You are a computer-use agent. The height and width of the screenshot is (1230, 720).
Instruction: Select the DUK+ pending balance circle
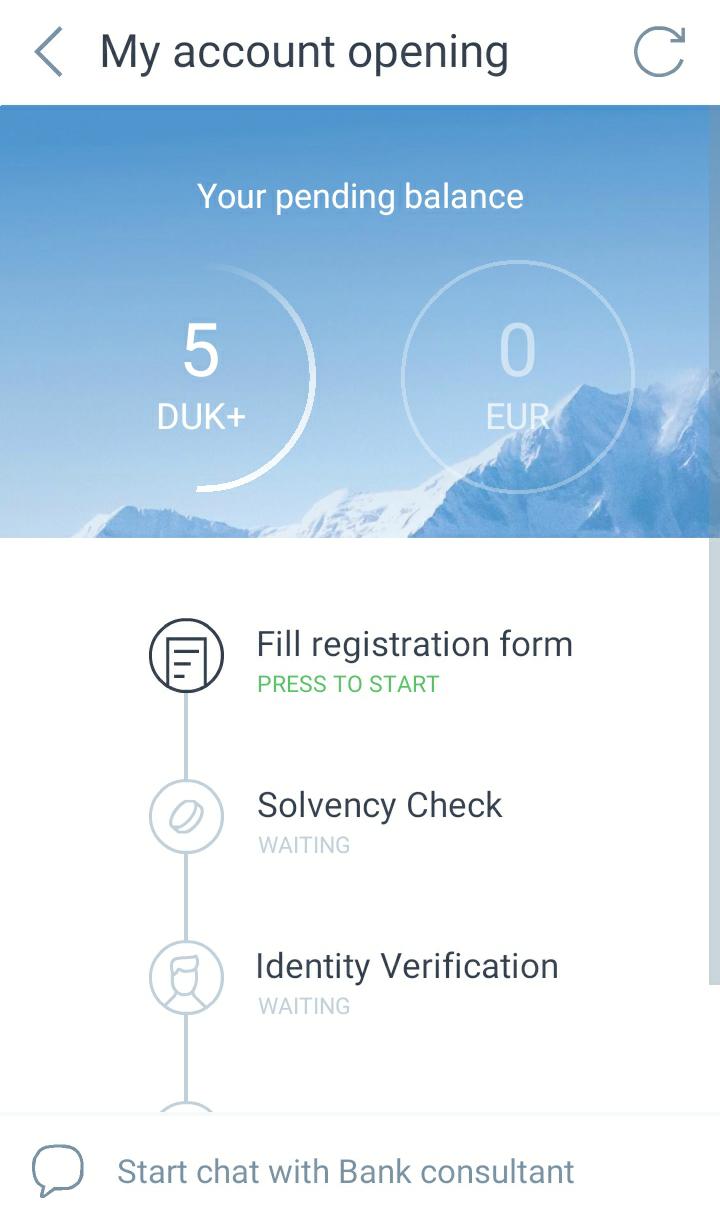click(202, 377)
